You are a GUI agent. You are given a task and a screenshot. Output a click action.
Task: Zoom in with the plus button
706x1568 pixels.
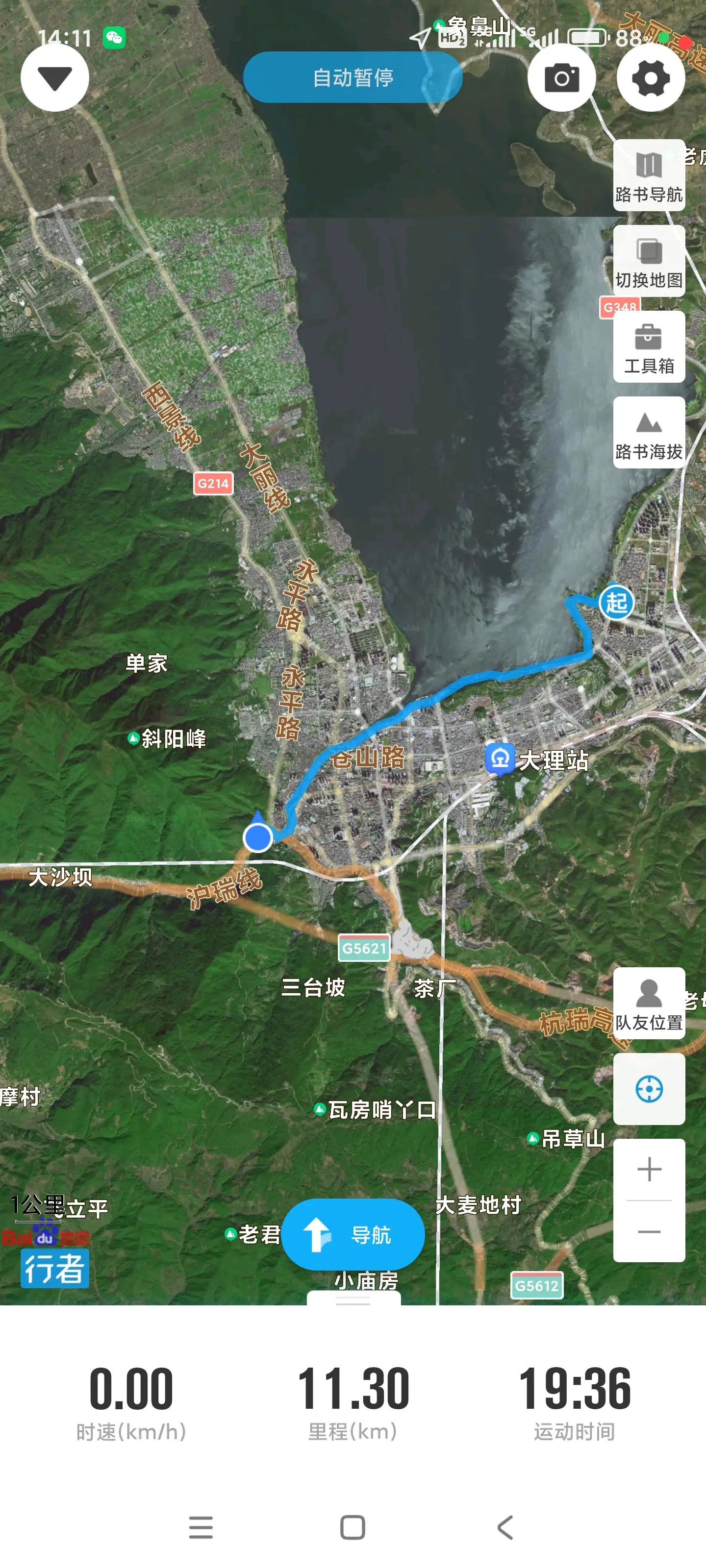point(649,1169)
